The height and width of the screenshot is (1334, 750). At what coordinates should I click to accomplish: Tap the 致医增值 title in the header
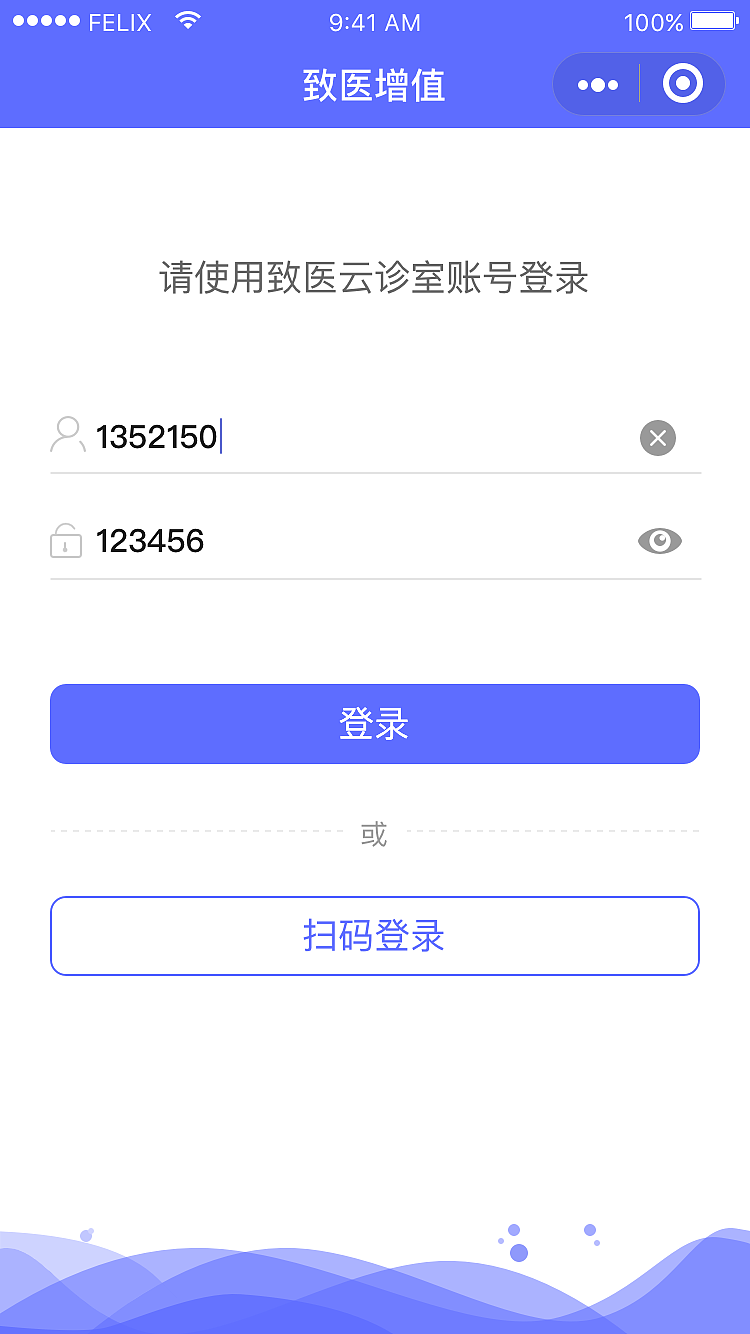click(375, 85)
